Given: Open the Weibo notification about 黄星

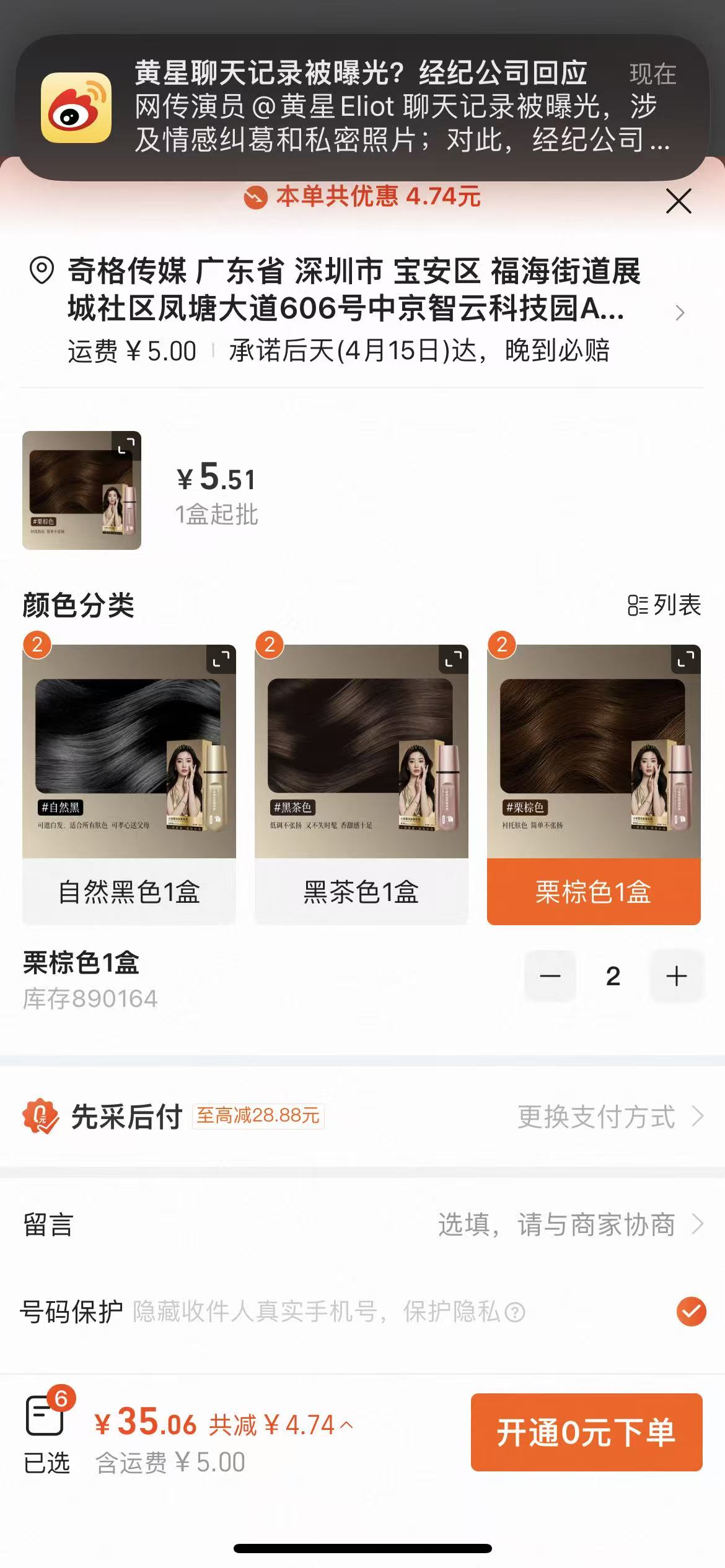Looking at the screenshot, I should coord(362,108).
